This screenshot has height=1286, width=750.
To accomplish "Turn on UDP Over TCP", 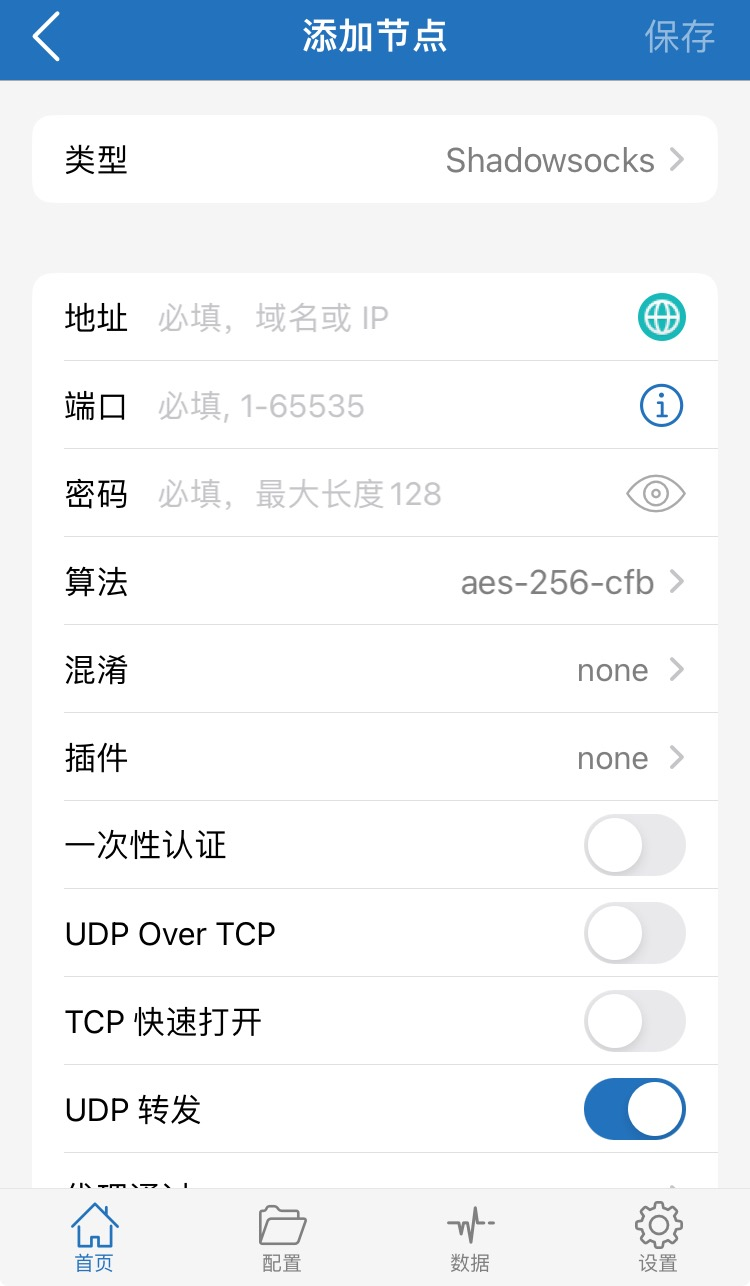I will click(634, 933).
